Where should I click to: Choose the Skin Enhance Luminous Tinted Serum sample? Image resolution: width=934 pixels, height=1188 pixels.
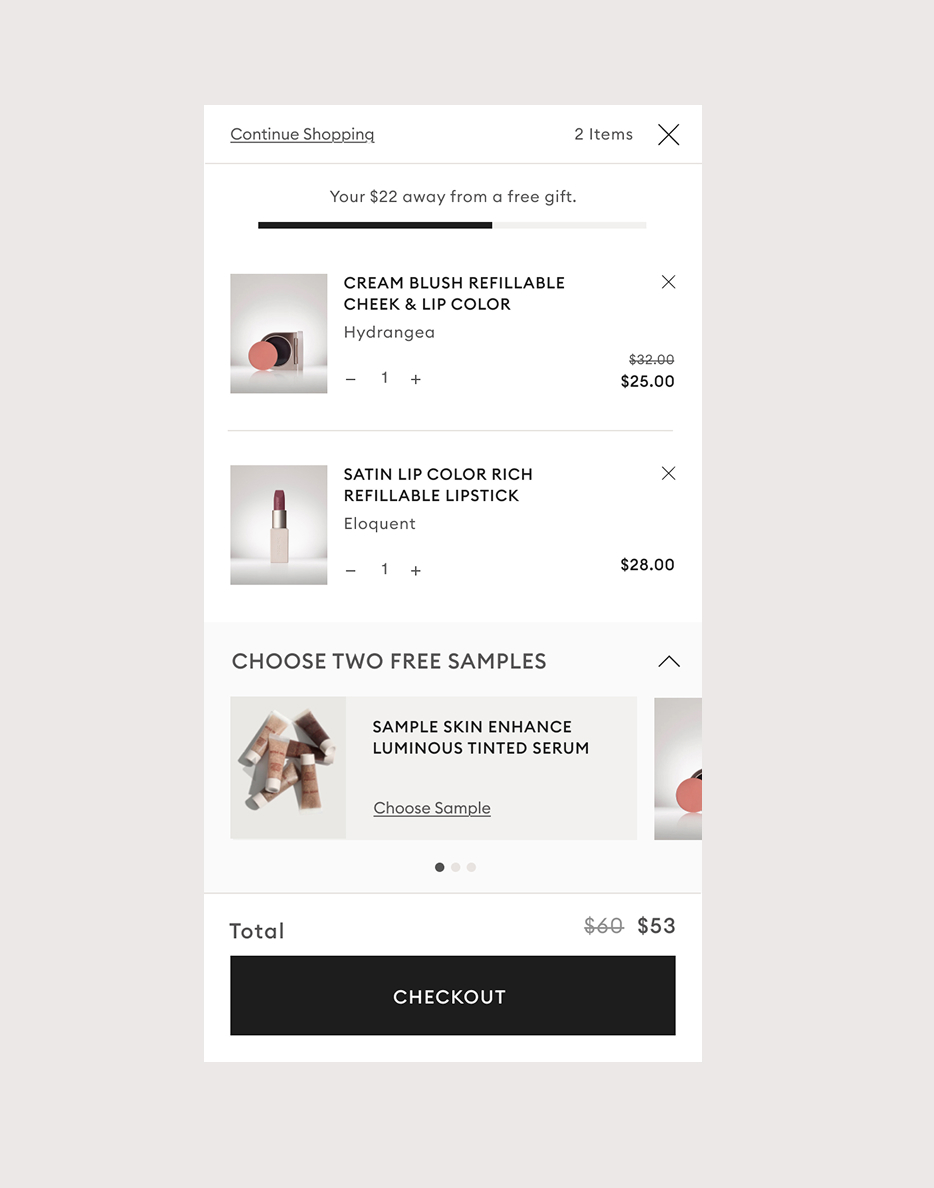(x=432, y=808)
